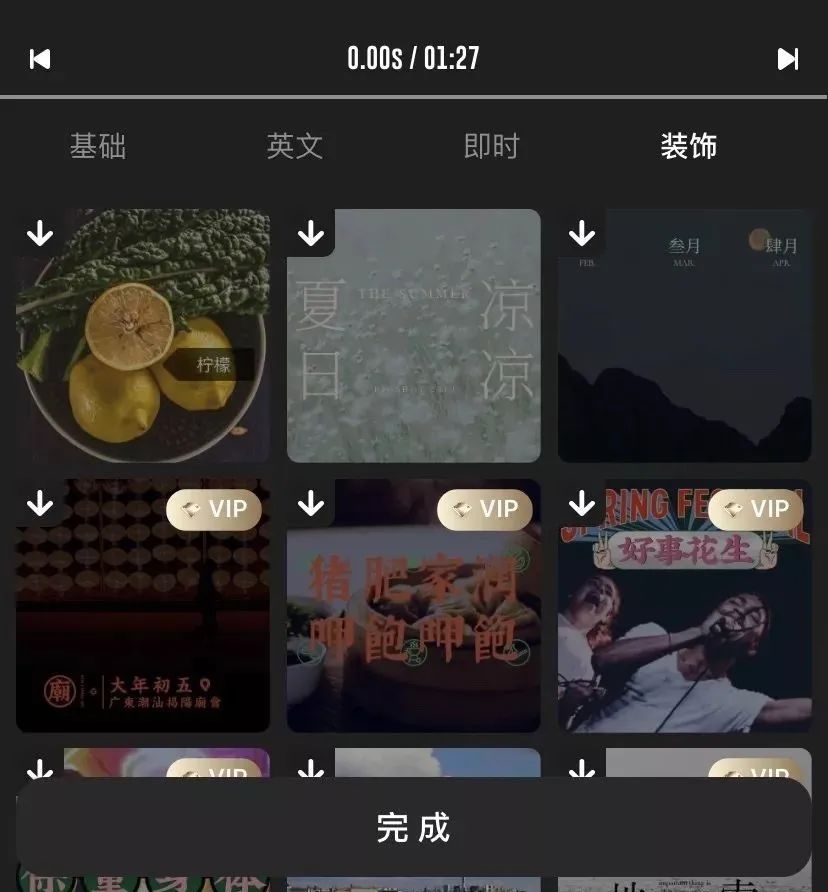Screen dimensions: 828x892
Task: Download the lemon 柠檬 template
Action: pyautogui.click(x=40, y=232)
